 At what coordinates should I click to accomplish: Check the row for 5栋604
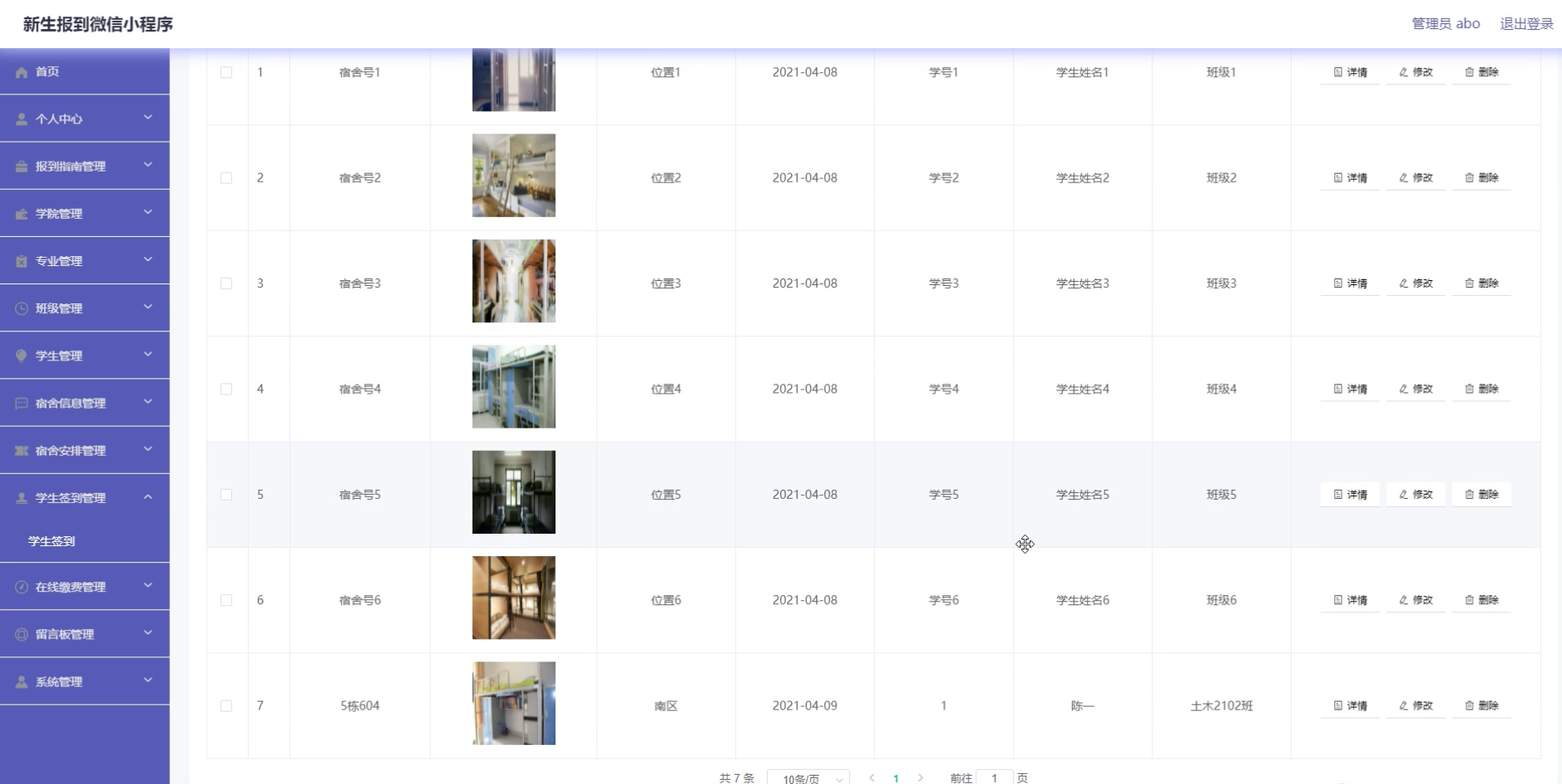pyautogui.click(x=226, y=705)
